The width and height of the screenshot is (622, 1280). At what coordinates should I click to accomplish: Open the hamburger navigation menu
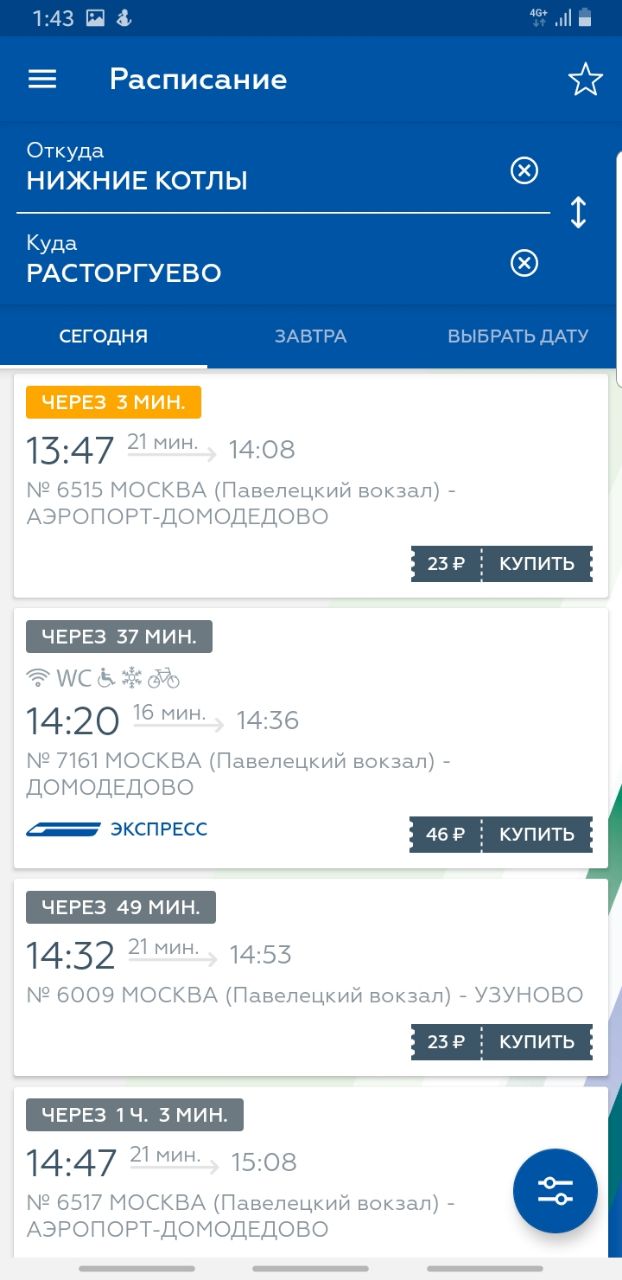[42, 79]
